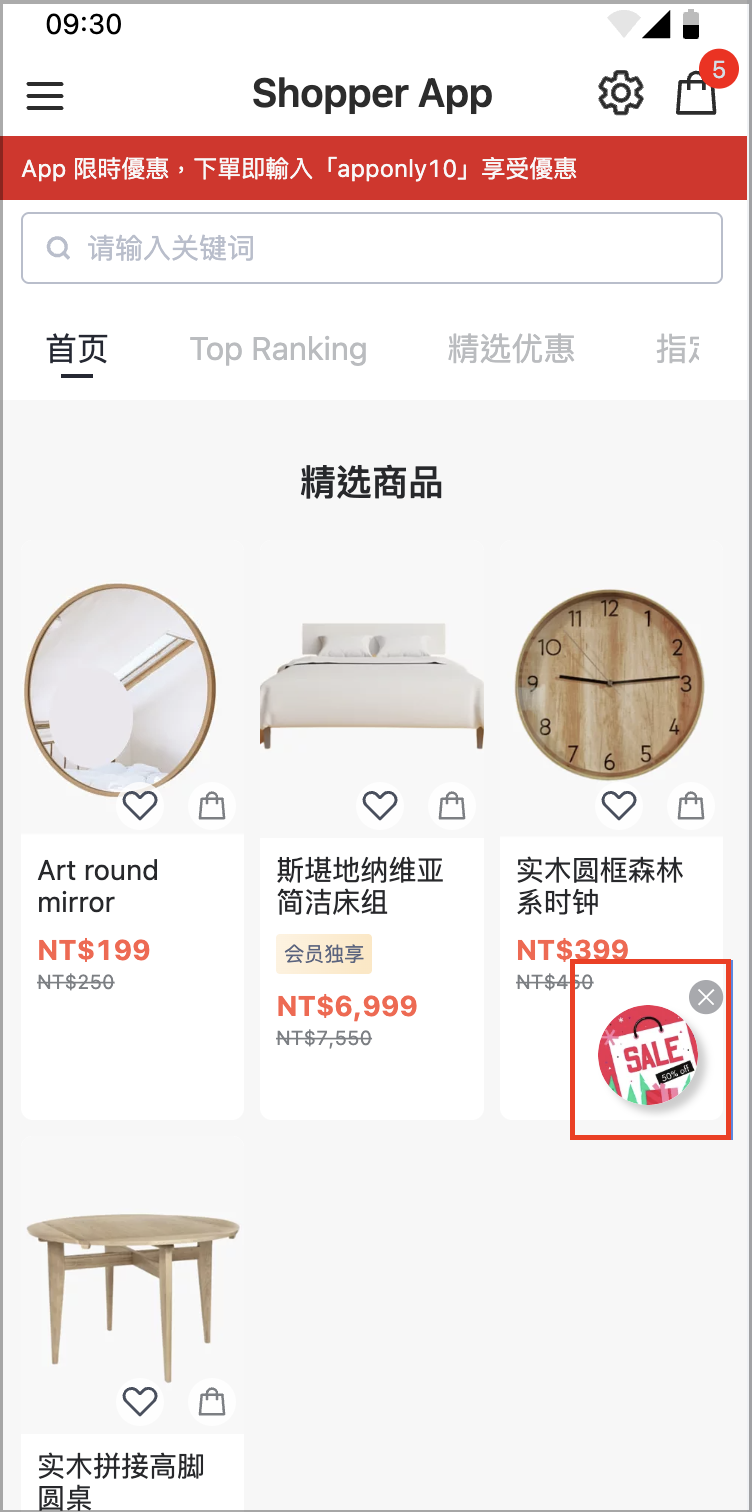The image size is (752, 1512).
Task: Favorite the Art round mirror
Action: tap(140, 805)
